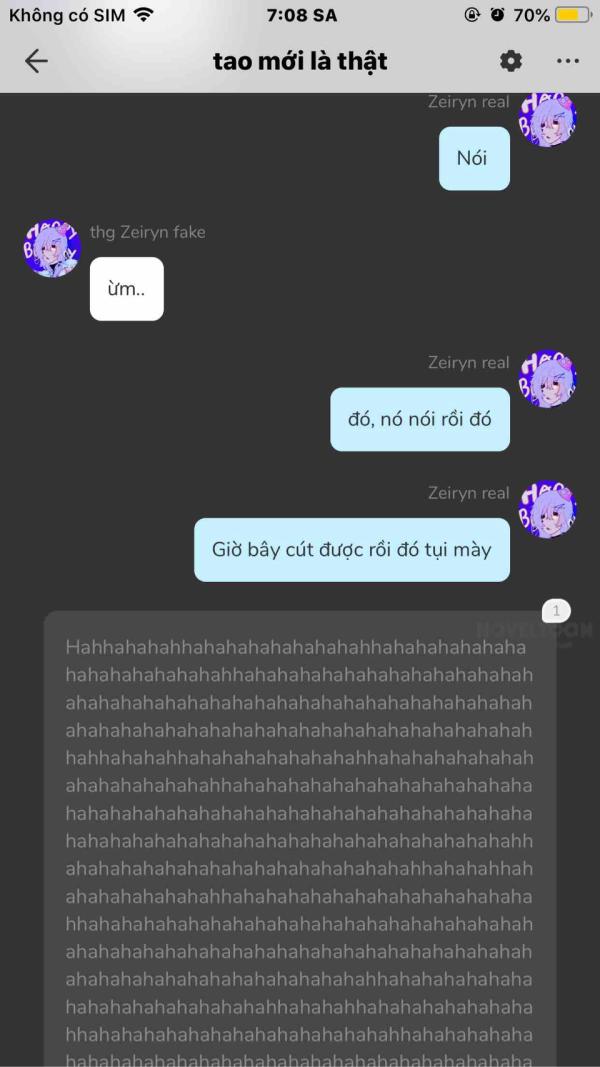Open the settings gear
This screenshot has height=1067, width=600.
tap(511, 61)
